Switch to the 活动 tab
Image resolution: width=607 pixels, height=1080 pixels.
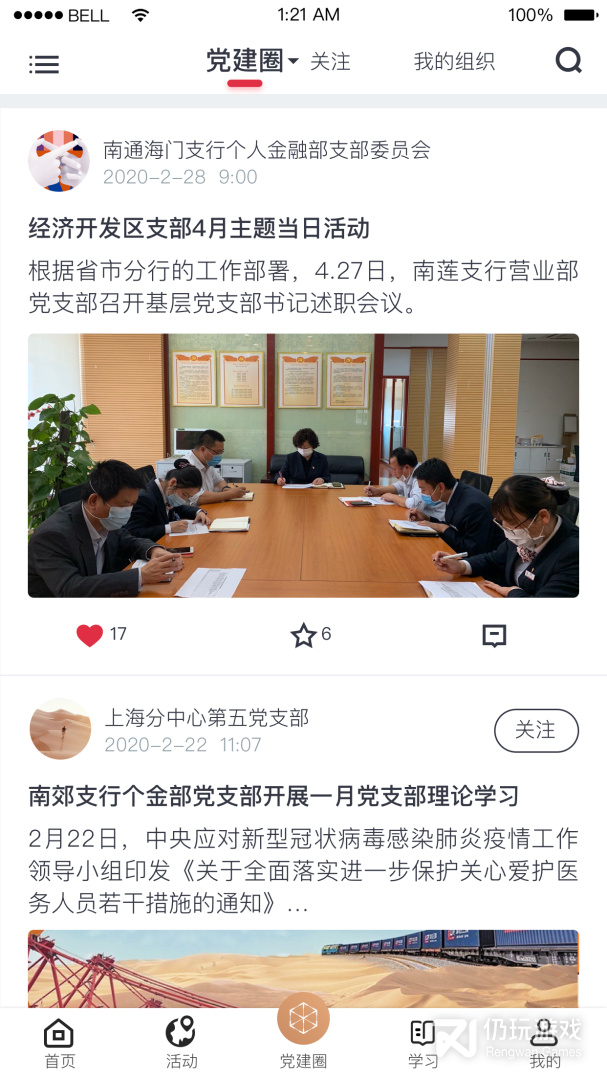point(181,1042)
